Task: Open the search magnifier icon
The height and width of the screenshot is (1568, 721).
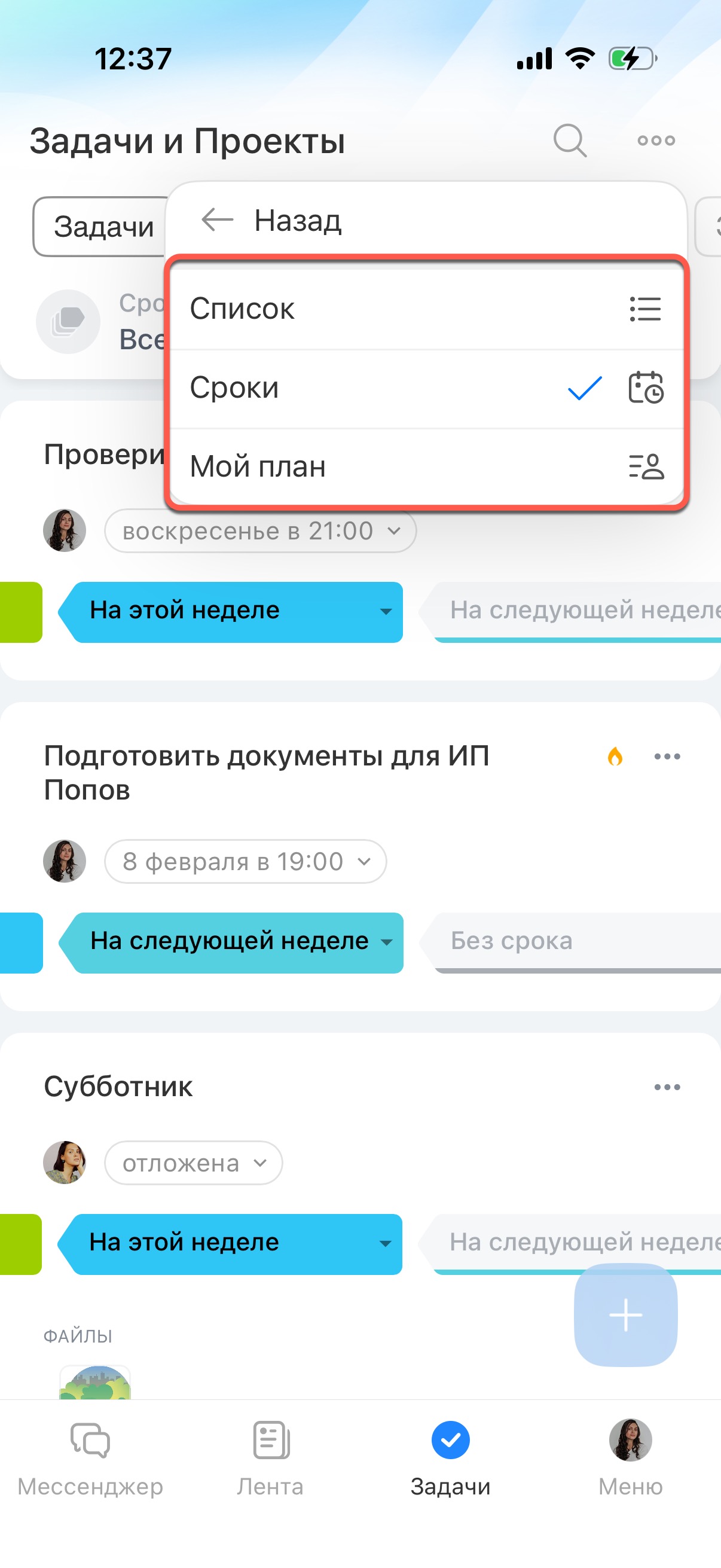Action: pyautogui.click(x=570, y=141)
